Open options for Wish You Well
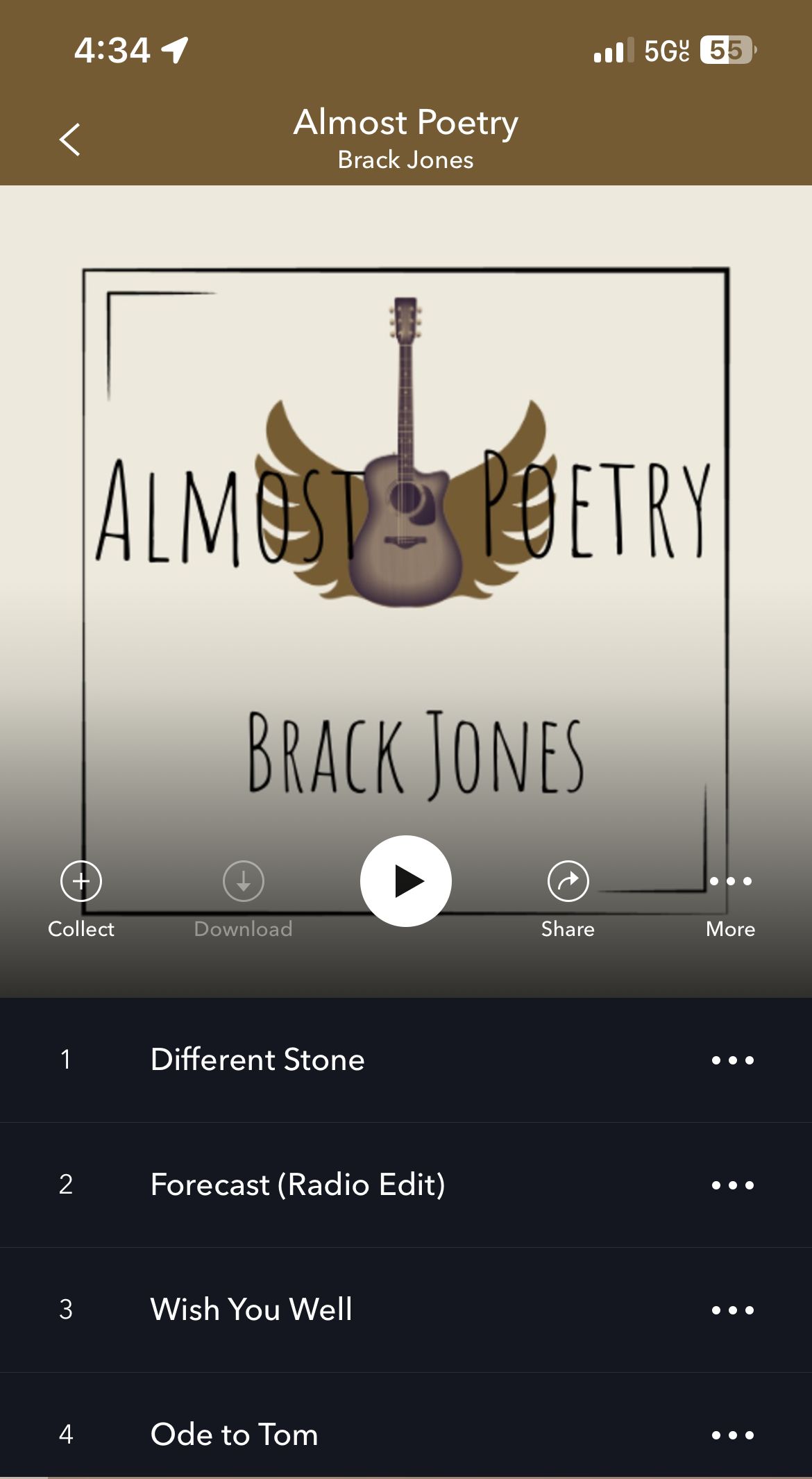 [x=732, y=1310]
